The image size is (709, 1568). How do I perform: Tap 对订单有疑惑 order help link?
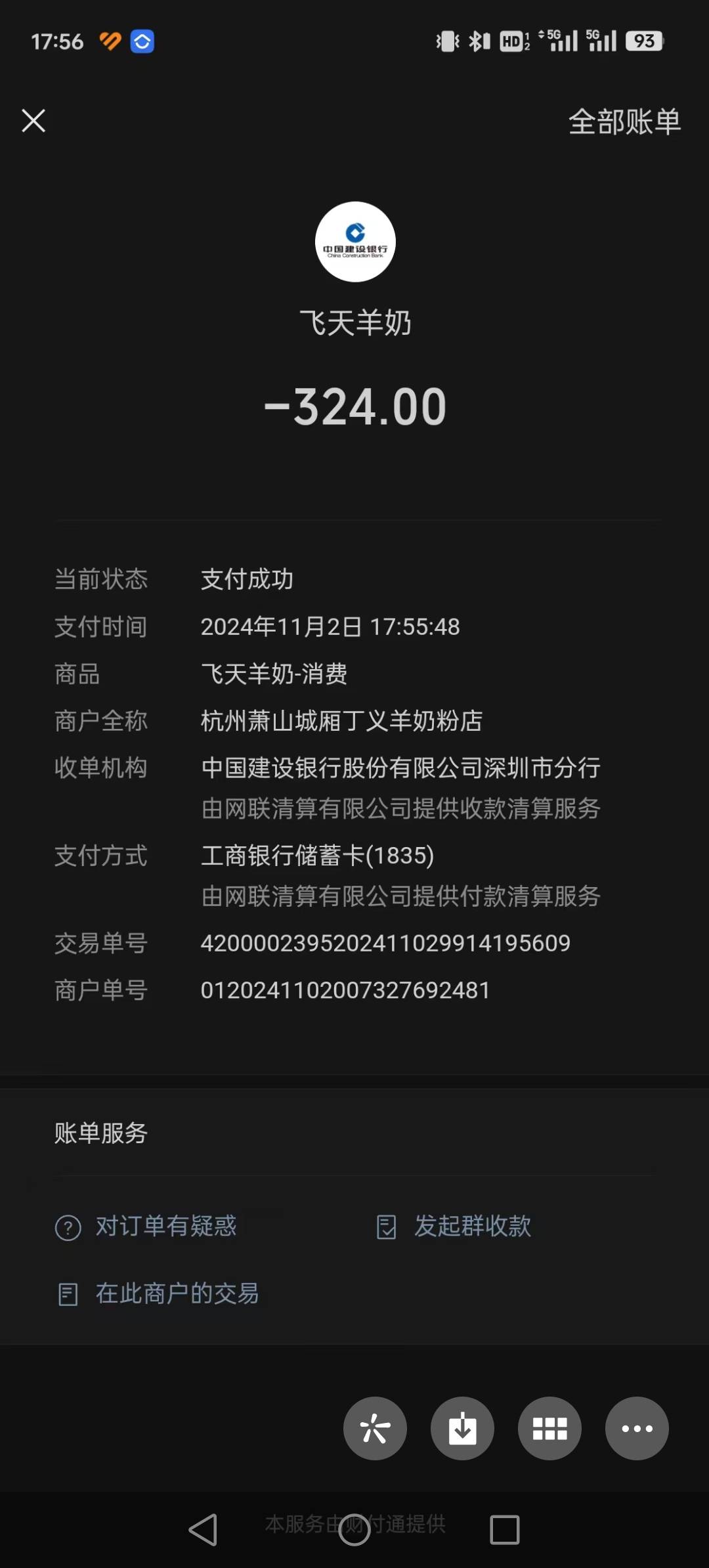pos(165,1226)
